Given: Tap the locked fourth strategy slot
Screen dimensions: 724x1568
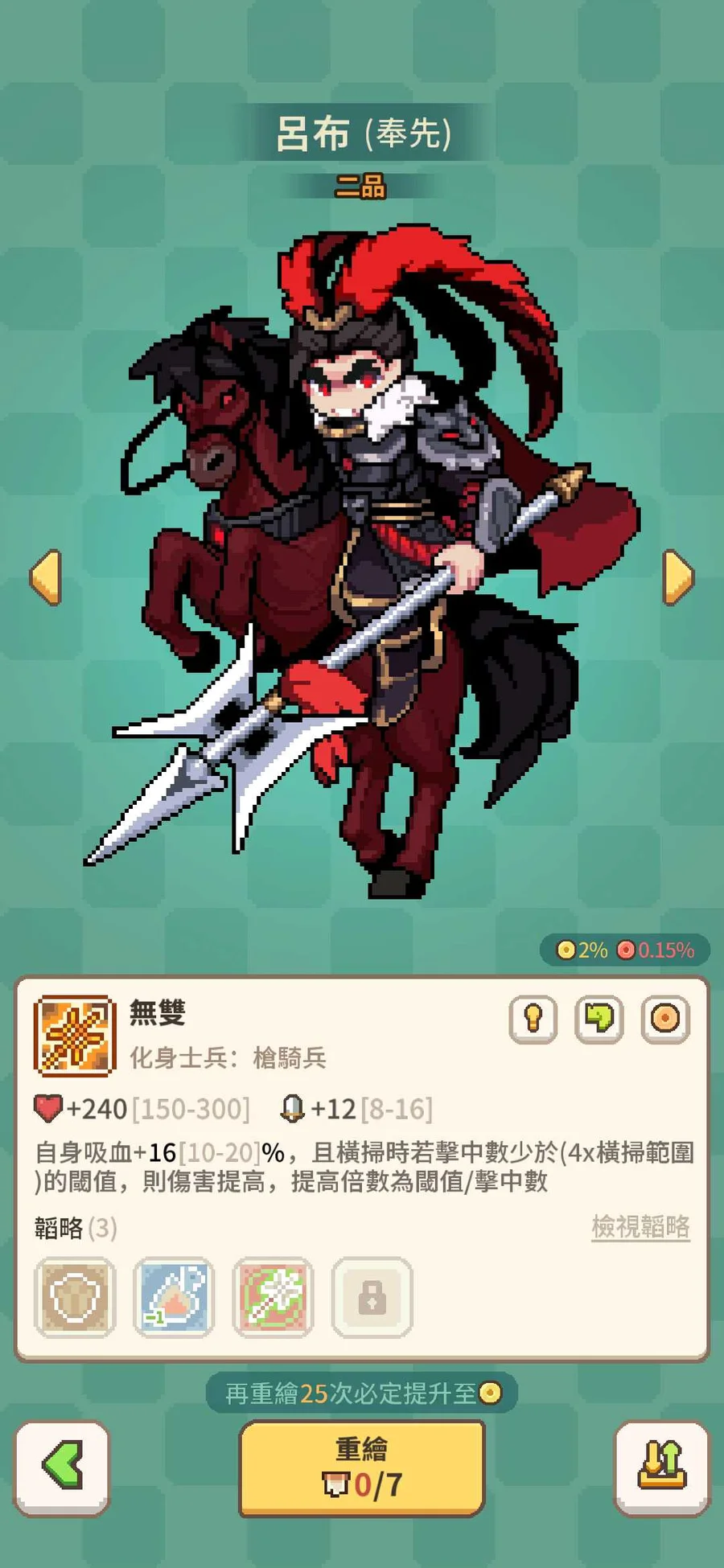Looking at the screenshot, I should point(372,1297).
